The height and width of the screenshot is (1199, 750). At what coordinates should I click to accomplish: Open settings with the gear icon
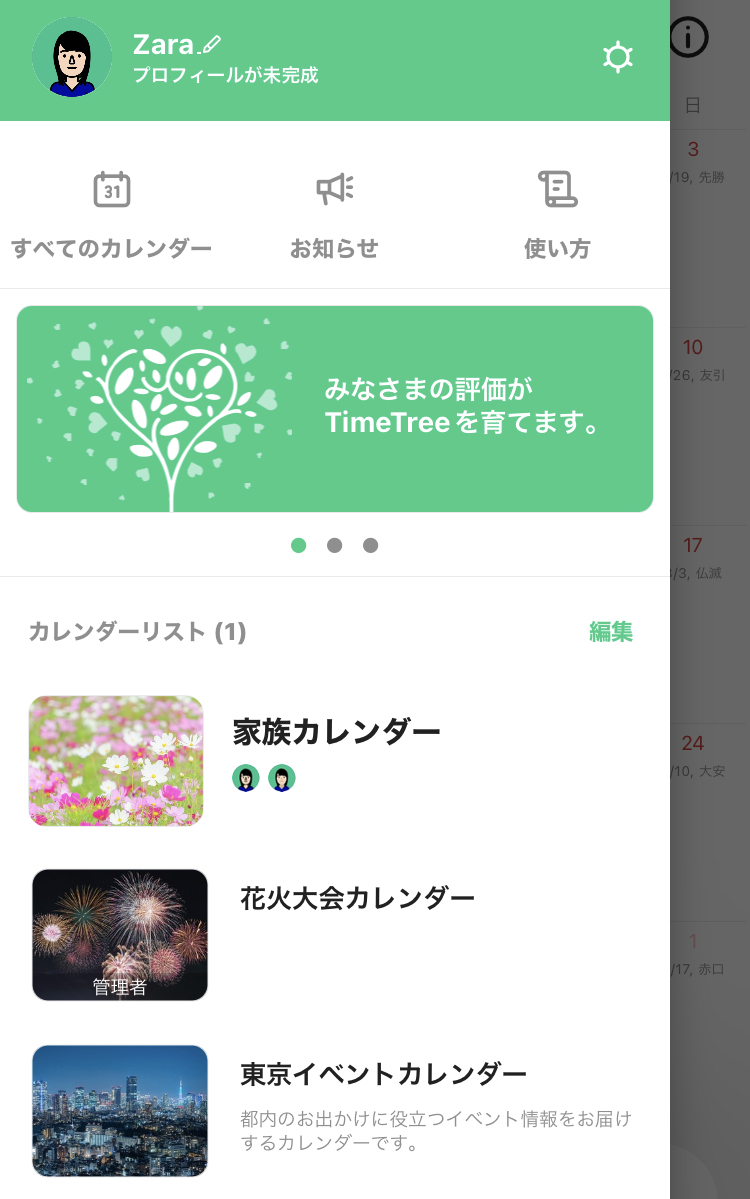[618, 57]
